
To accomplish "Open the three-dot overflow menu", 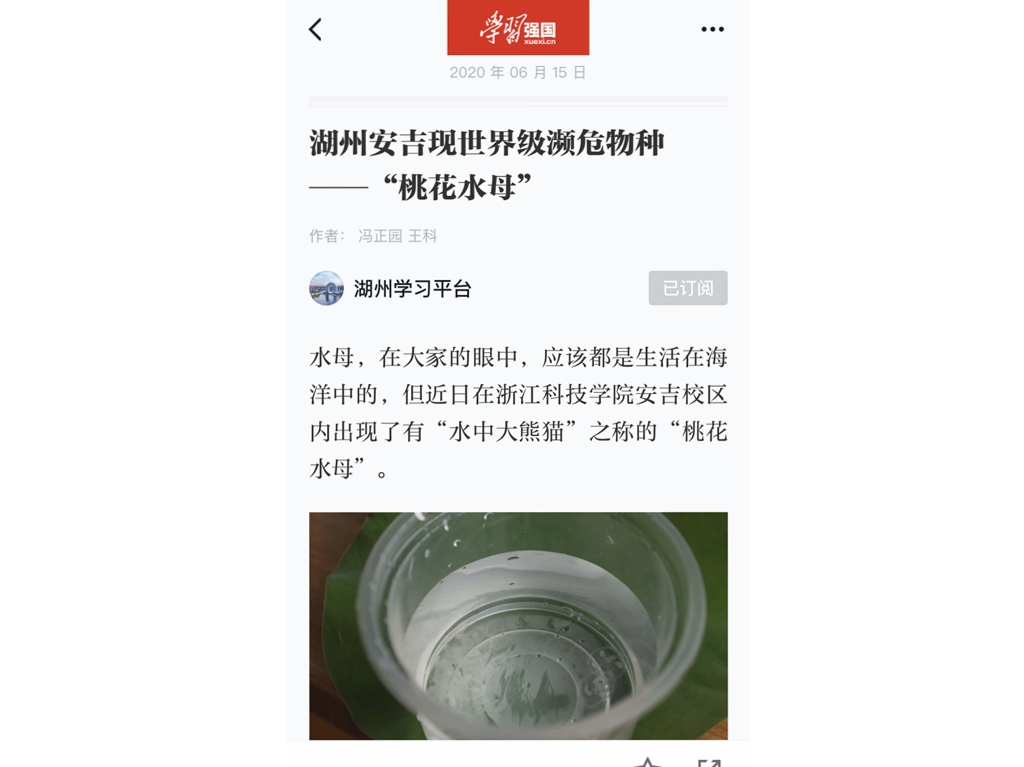I will click(712, 30).
